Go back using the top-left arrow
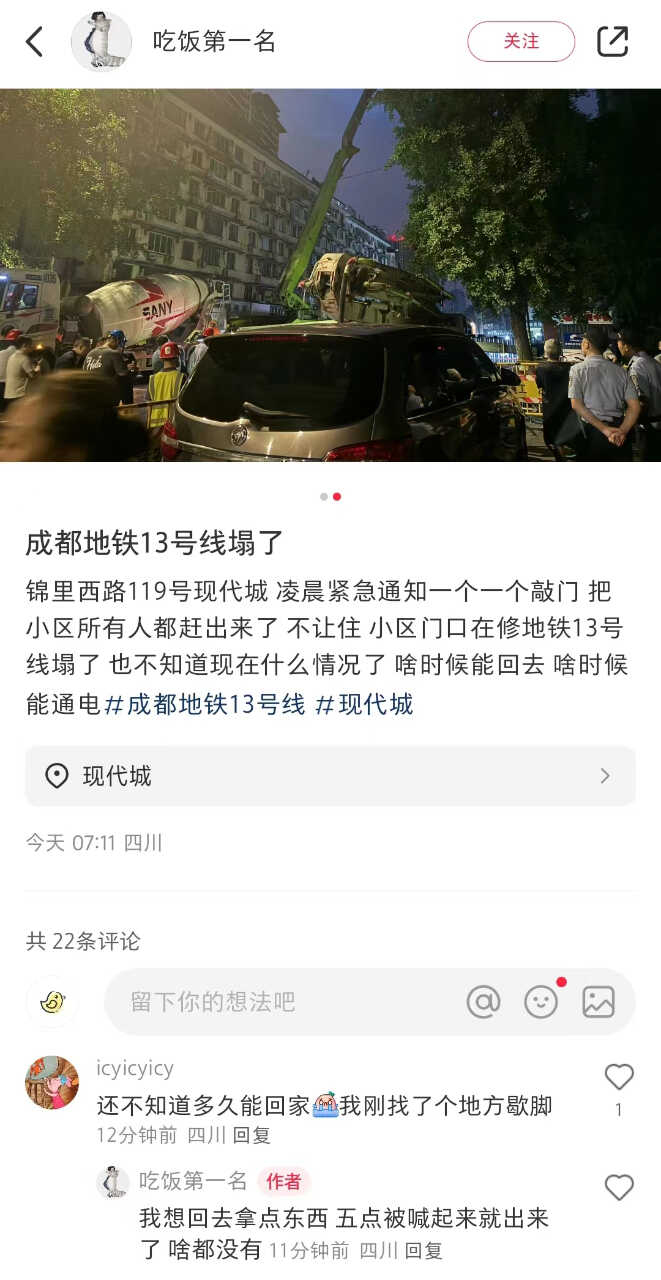Viewport: 661px width, 1280px height. pyautogui.click(x=35, y=42)
